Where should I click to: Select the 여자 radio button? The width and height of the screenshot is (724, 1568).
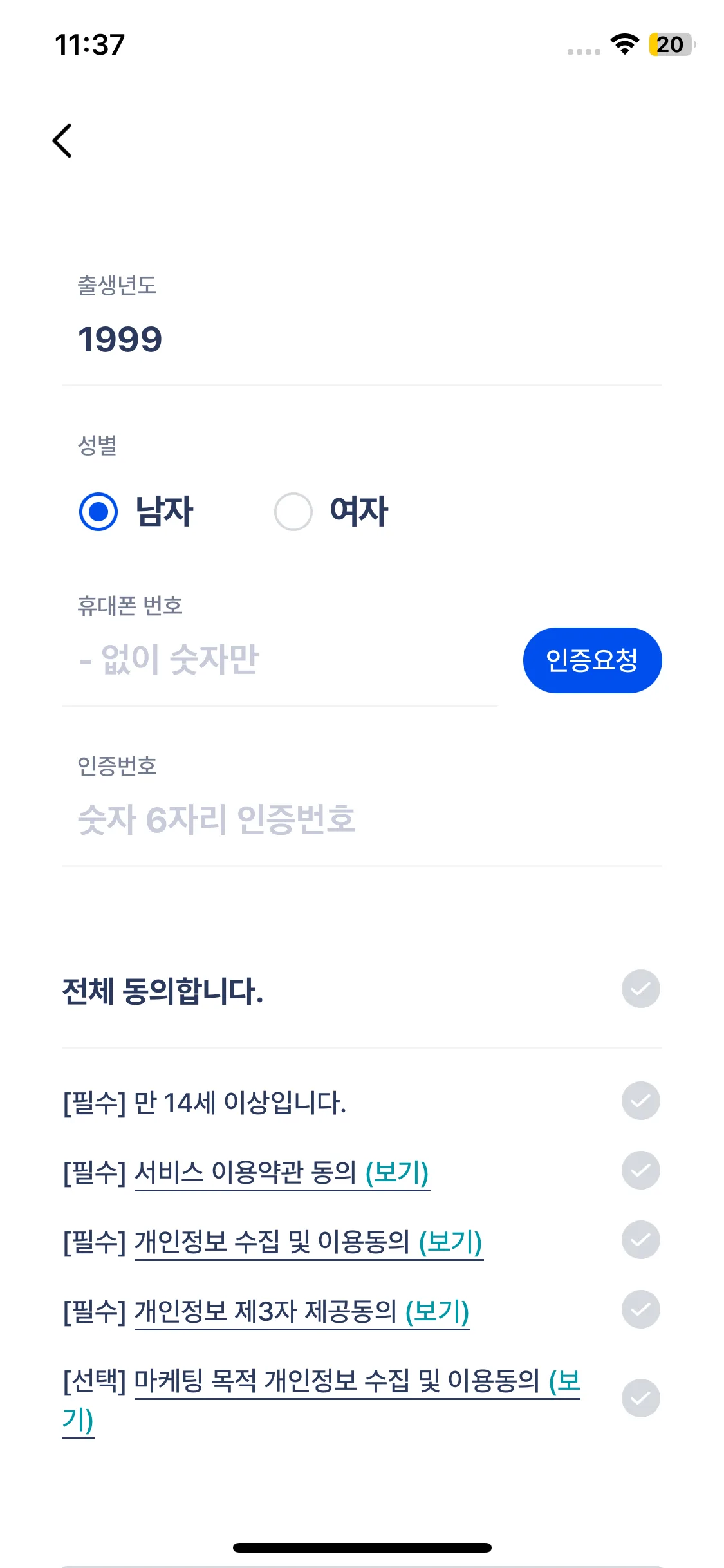pyautogui.click(x=293, y=512)
